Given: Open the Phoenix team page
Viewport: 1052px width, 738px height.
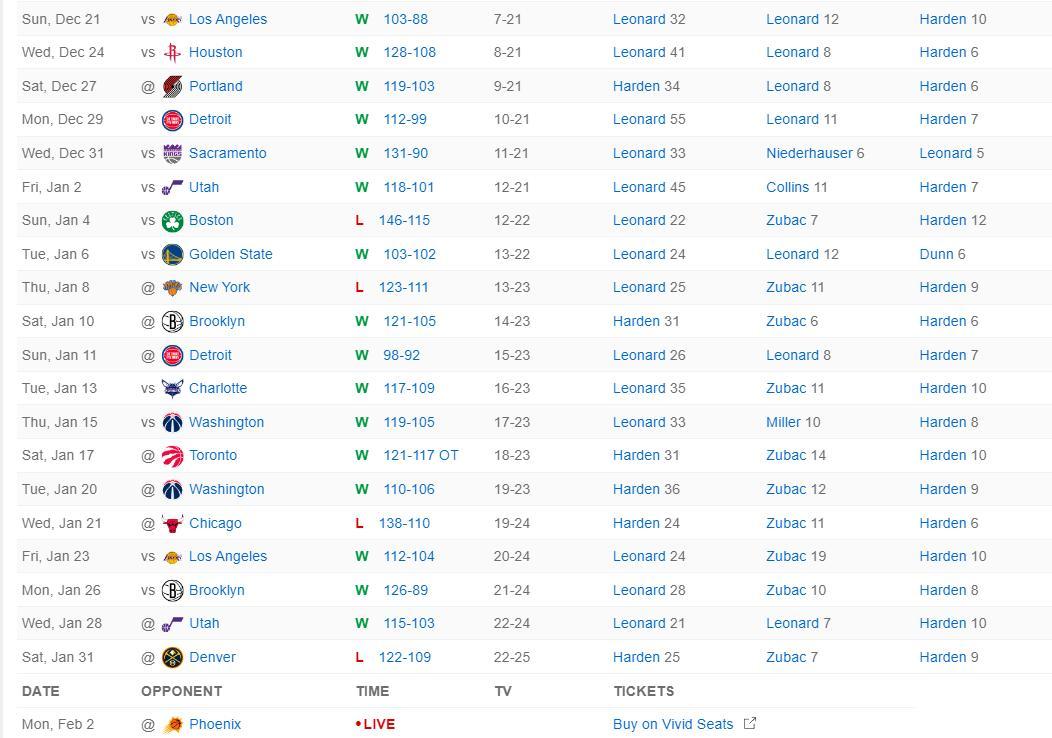Looking at the screenshot, I should pyautogui.click(x=215, y=724).
